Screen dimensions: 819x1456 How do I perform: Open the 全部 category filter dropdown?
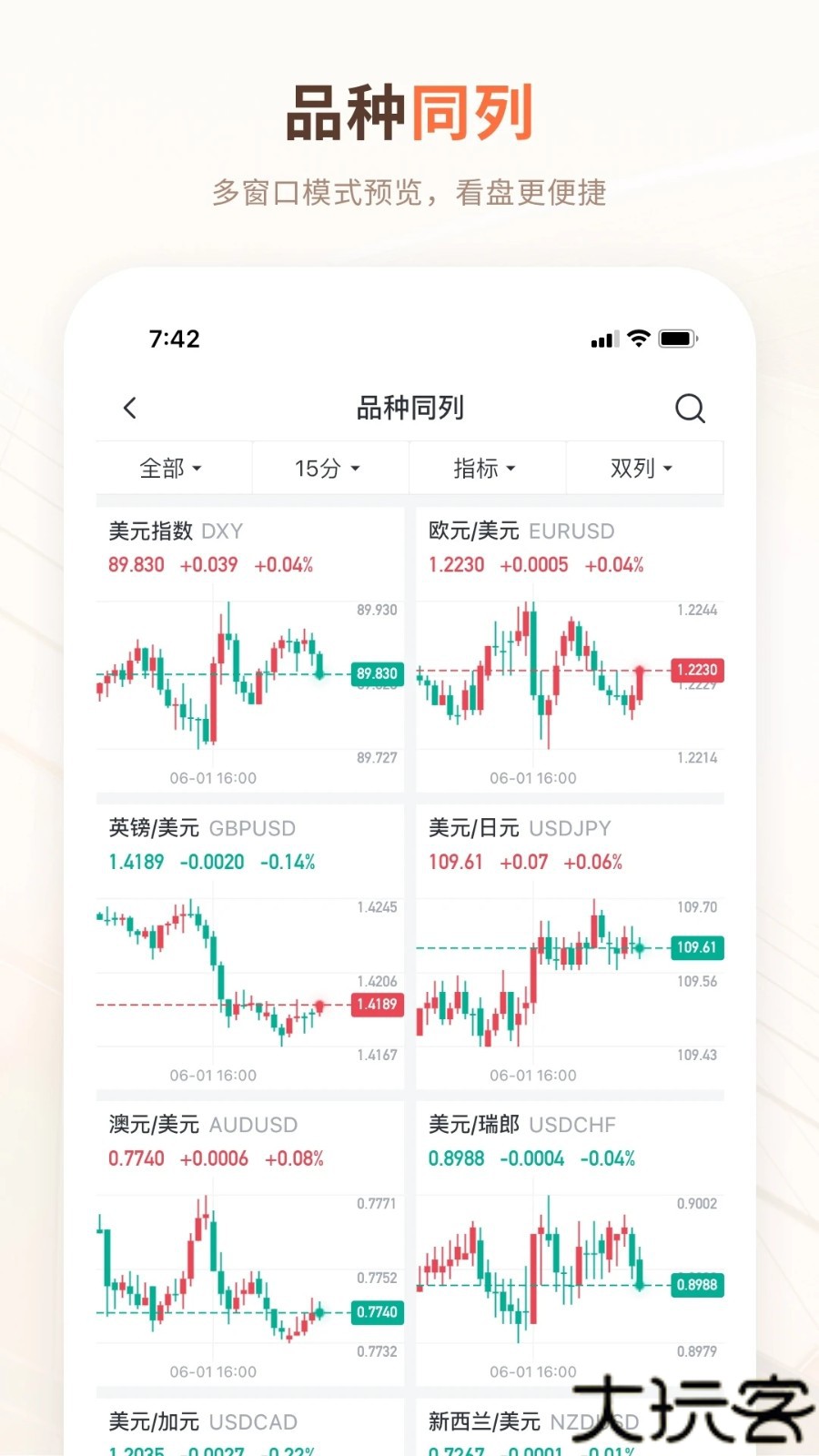click(171, 468)
